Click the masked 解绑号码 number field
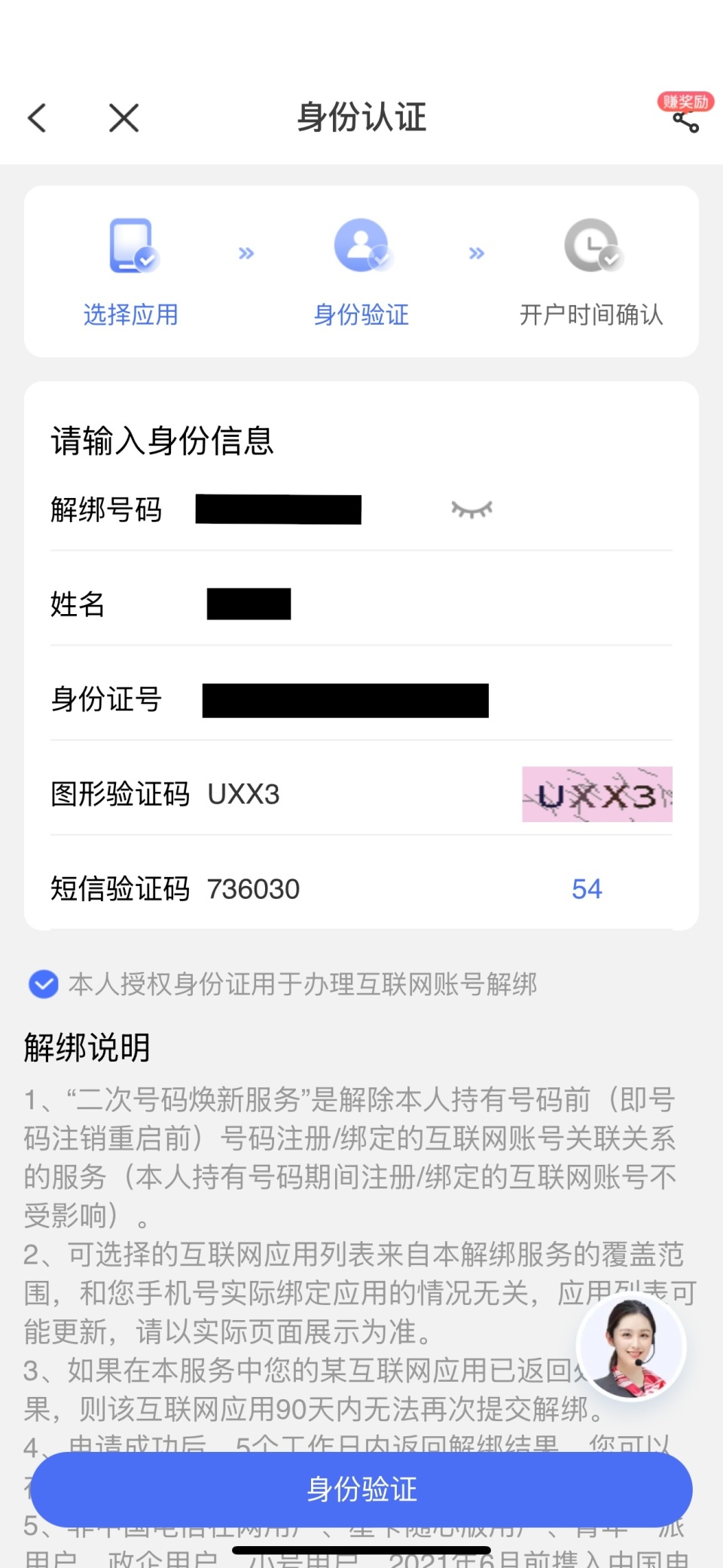This screenshot has width=723, height=1568. [x=279, y=510]
